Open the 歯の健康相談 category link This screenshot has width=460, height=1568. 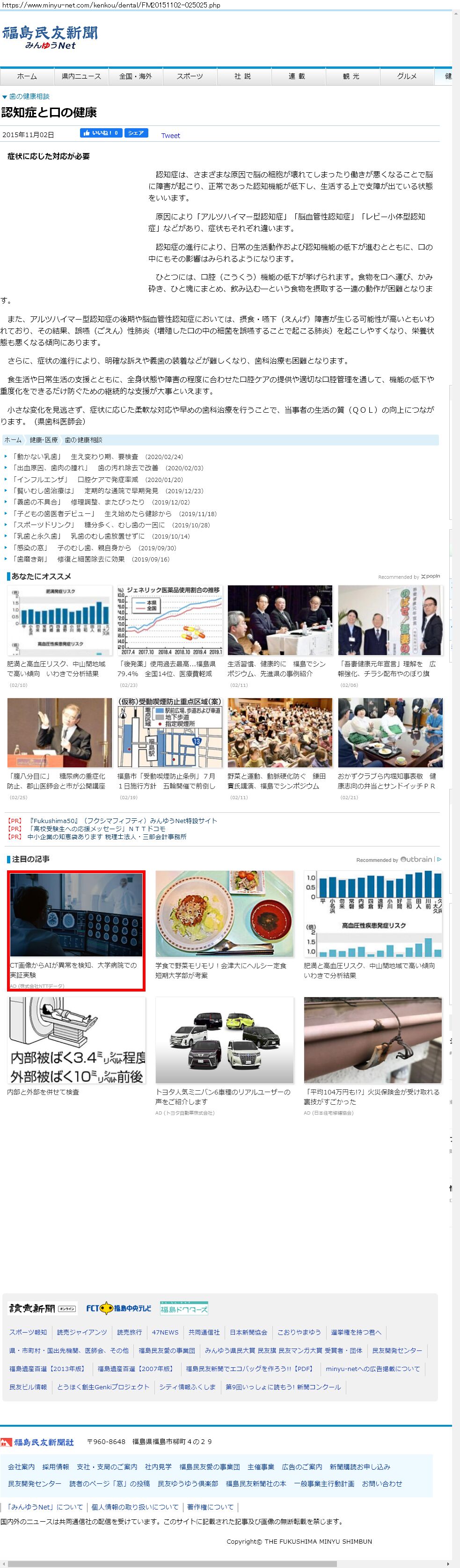pos(29,96)
